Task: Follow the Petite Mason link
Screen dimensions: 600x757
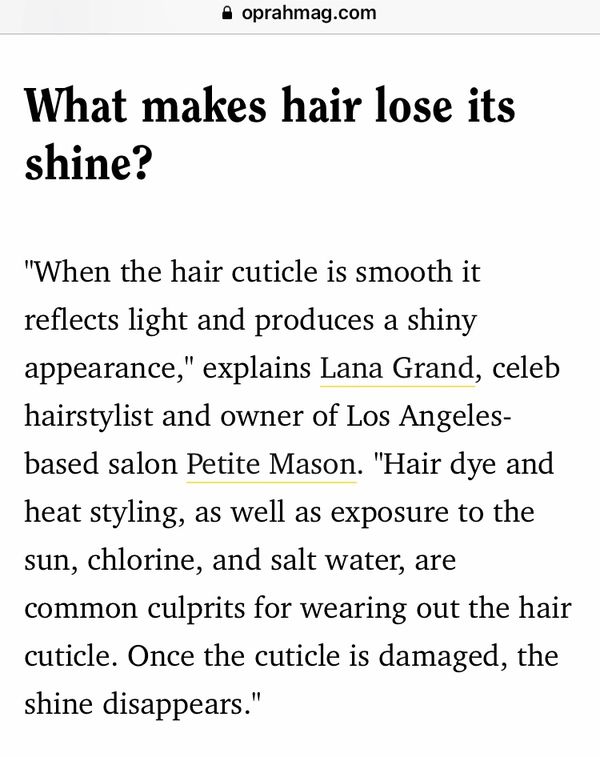Action: (270, 465)
